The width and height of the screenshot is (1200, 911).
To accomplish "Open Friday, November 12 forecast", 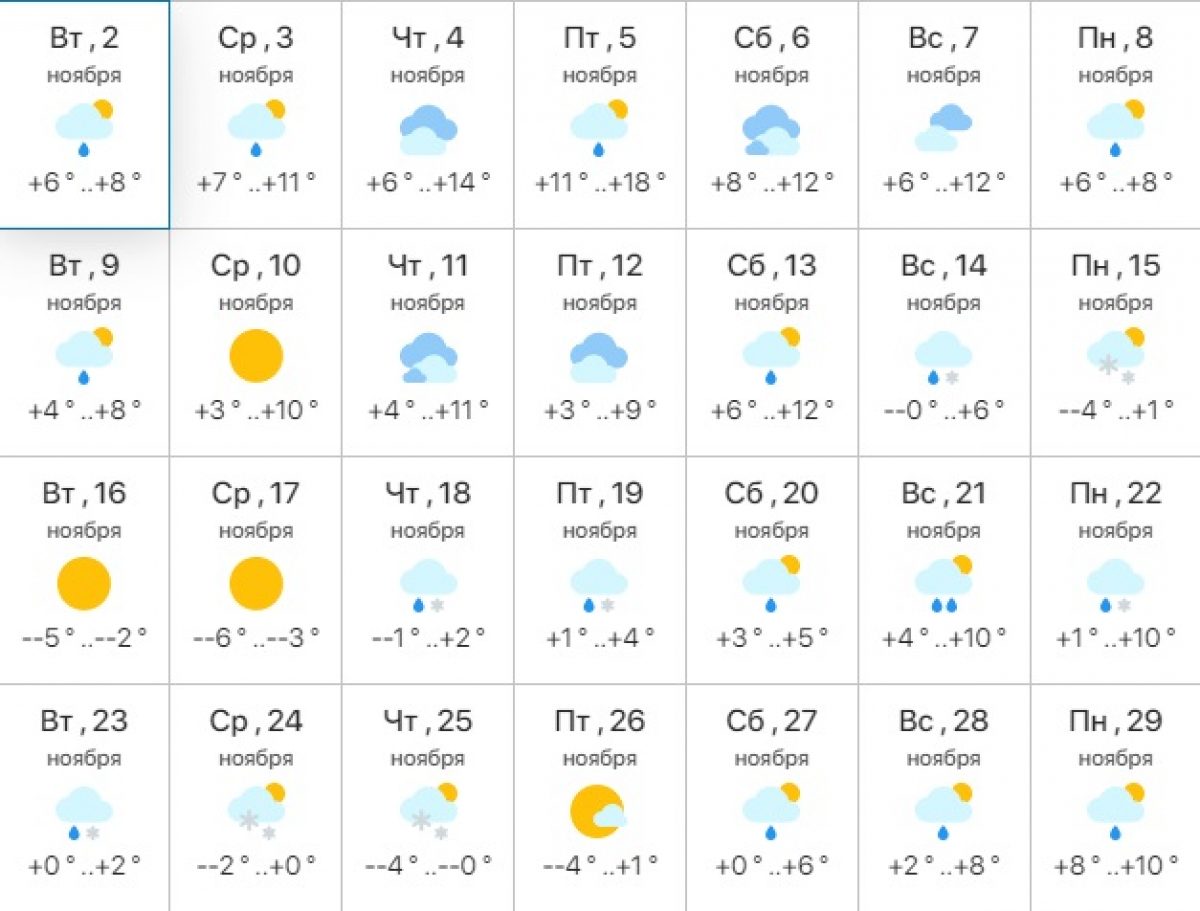I will [600, 342].
